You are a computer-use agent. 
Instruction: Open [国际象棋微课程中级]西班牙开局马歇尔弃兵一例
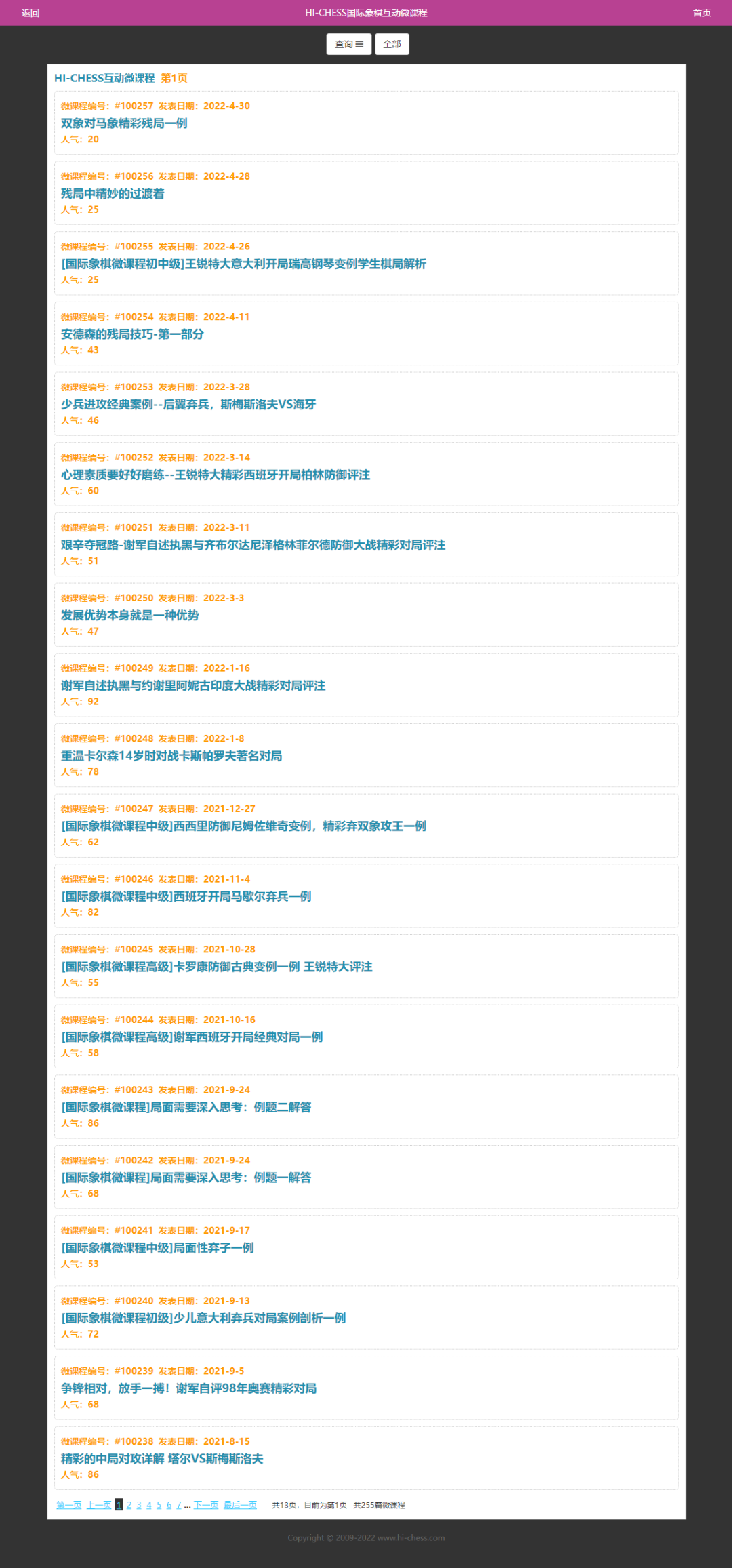[x=186, y=897]
